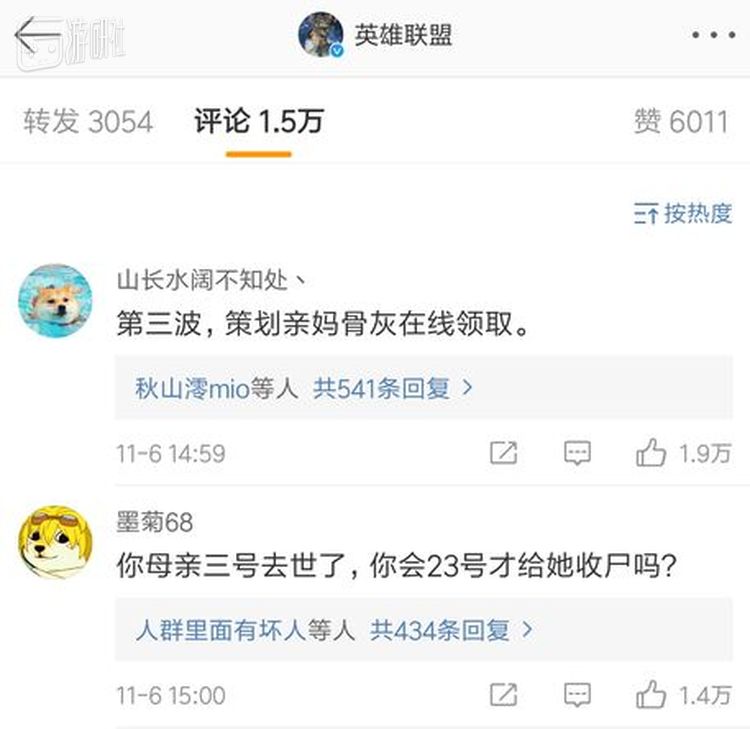Select the 评论 1.5万 tab
Image resolution: width=750 pixels, height=729 pixels.
pos(259,122)
